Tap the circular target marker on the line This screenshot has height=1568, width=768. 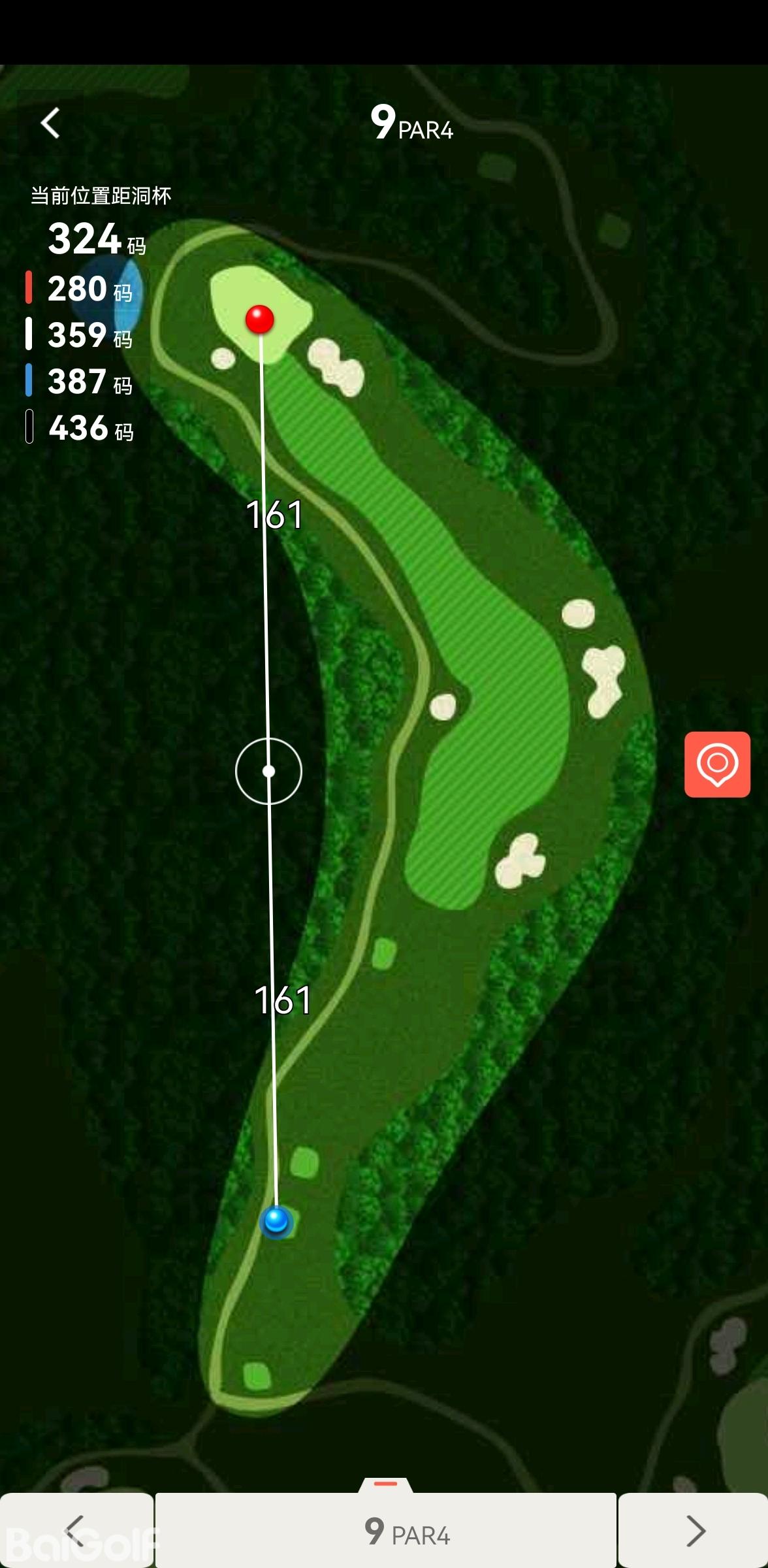pyautogui.click(x=268, y=772)
